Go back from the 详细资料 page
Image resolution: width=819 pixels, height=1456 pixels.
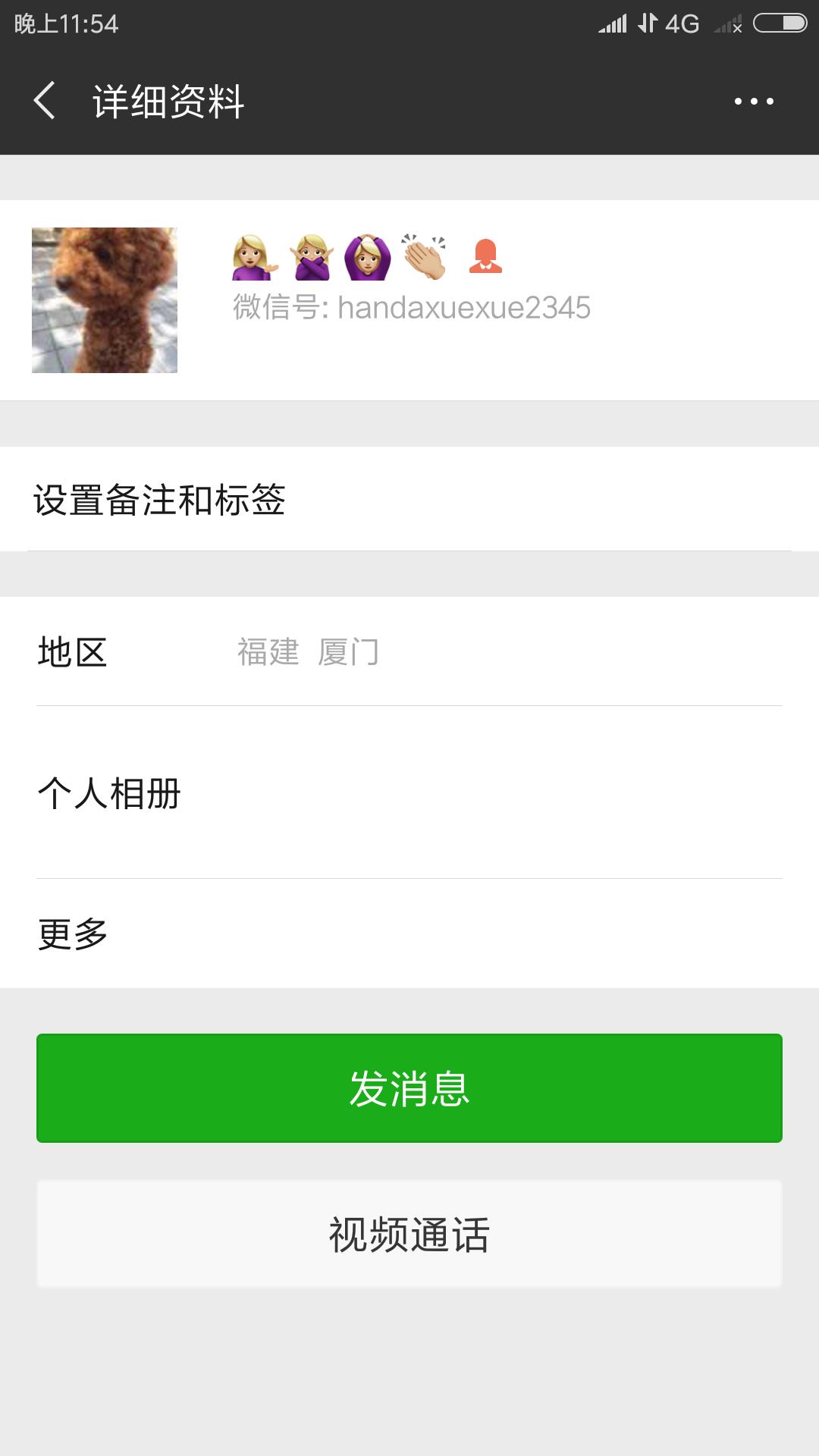[x=45, y=101]
